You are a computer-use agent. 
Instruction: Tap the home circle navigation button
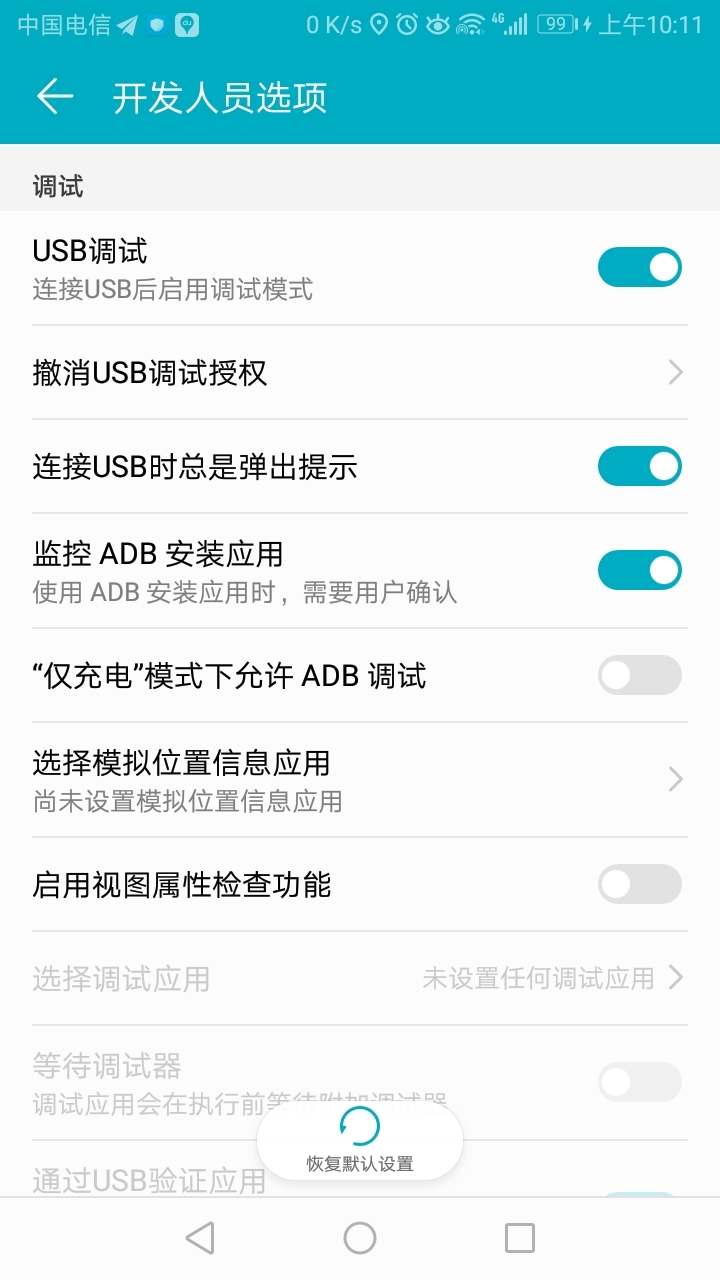tap(360, 1237)
